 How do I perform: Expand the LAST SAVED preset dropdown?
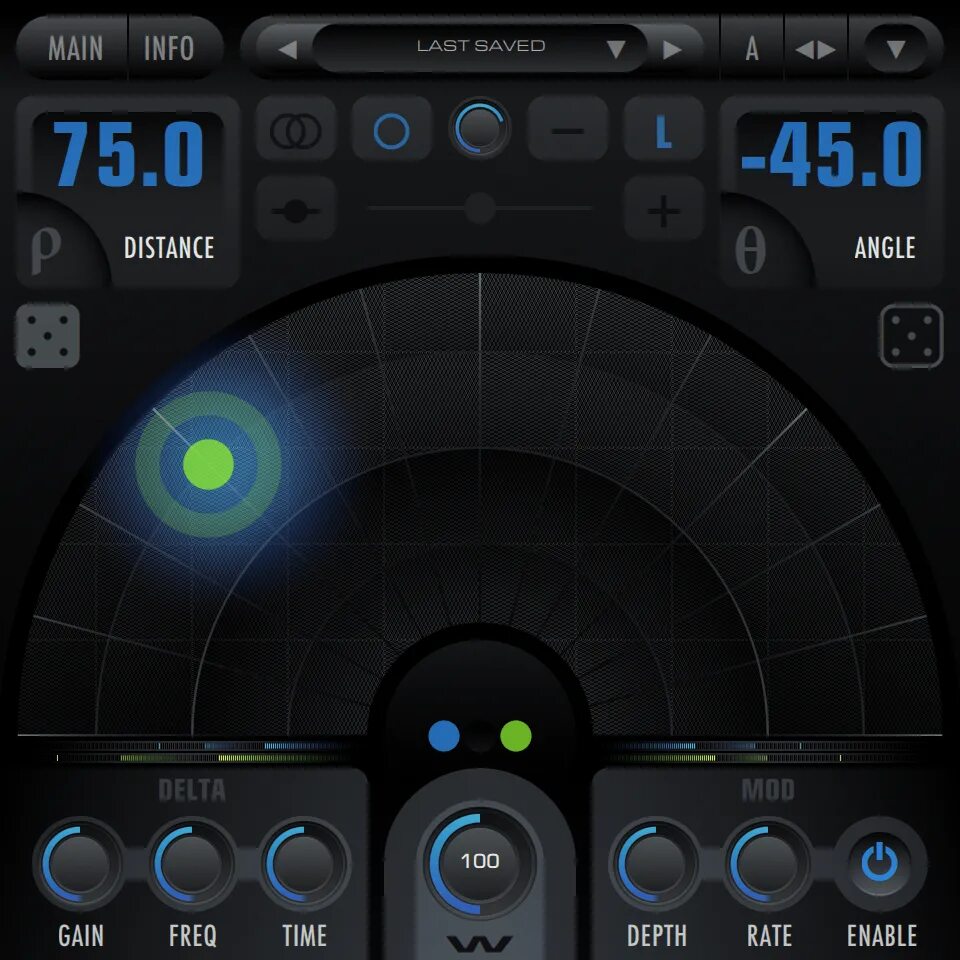(616, 49)
